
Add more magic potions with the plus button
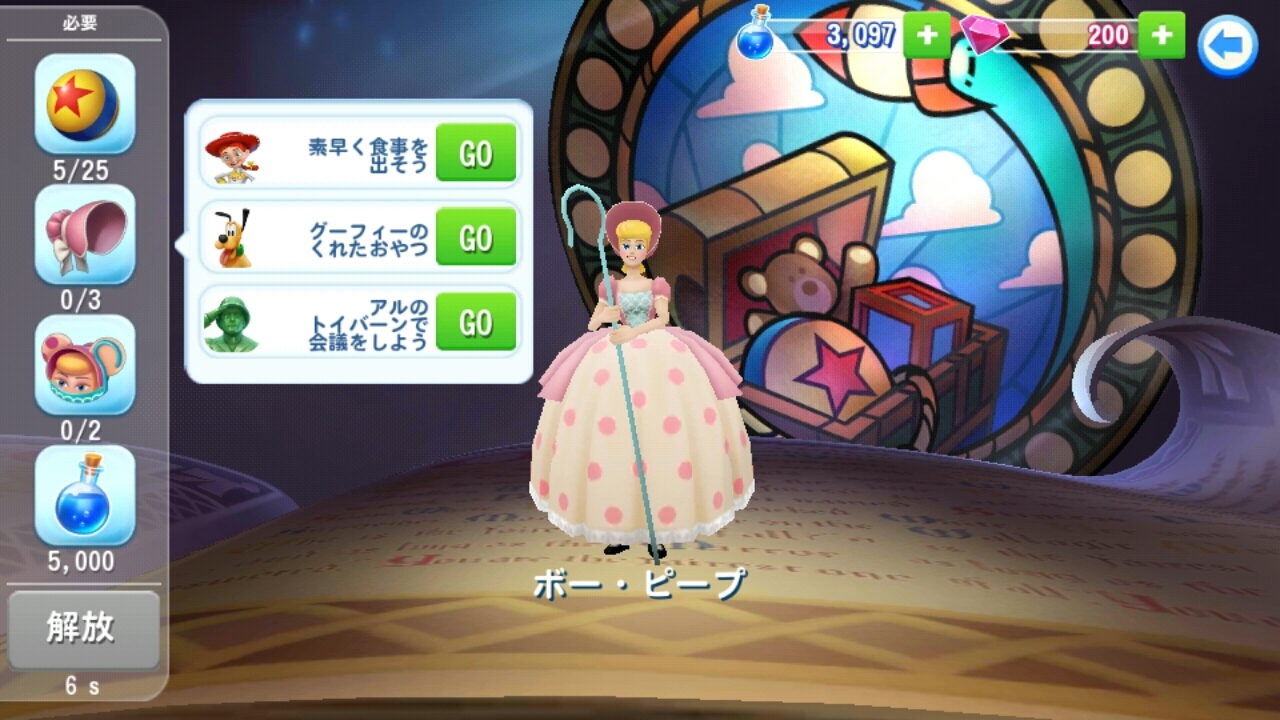[x=926, y=36]
